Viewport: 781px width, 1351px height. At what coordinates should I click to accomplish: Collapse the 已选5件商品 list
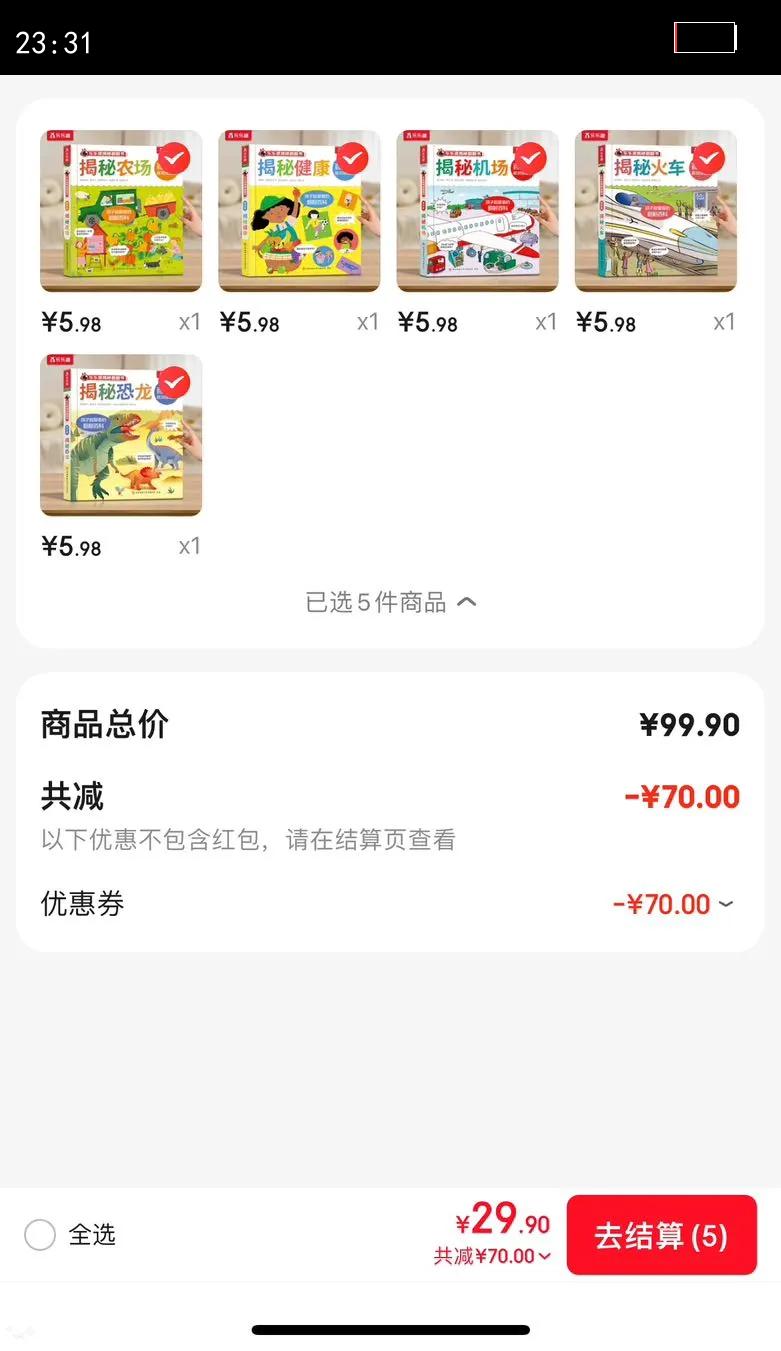click(390, 602)
